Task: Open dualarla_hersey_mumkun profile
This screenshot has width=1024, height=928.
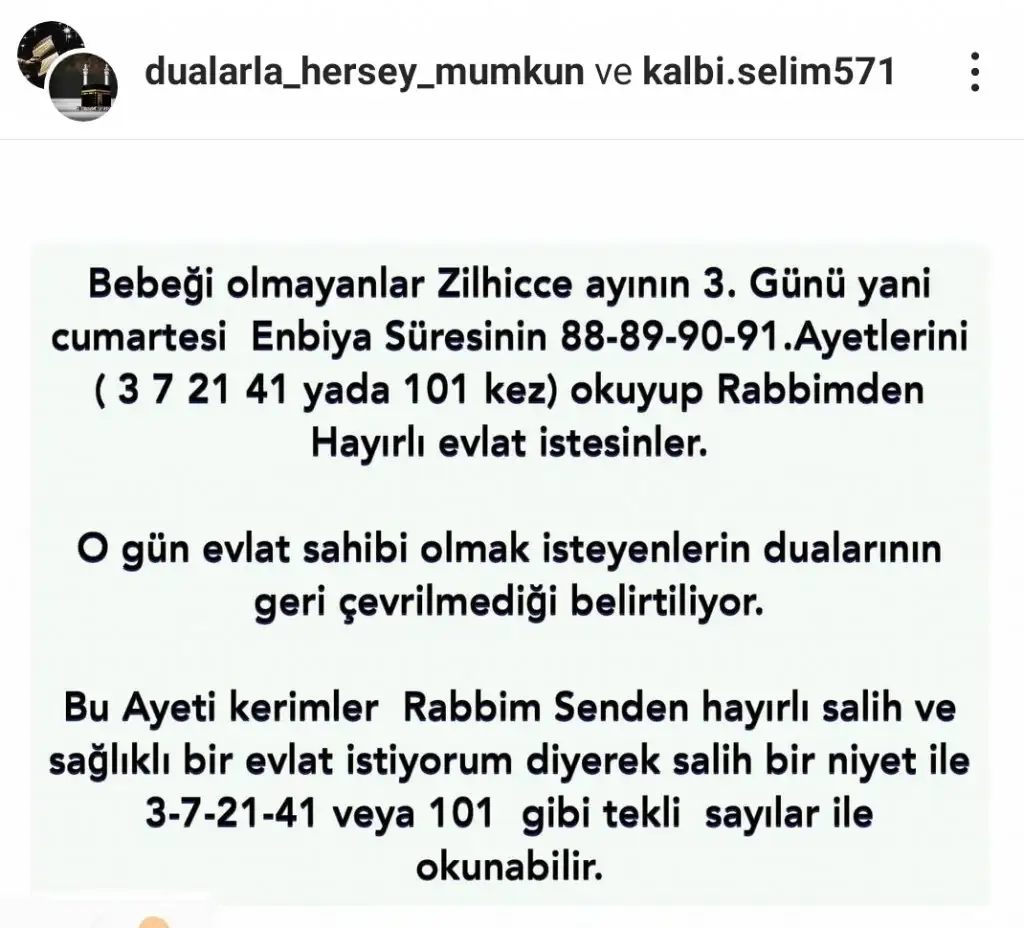Action: (364, 72)
